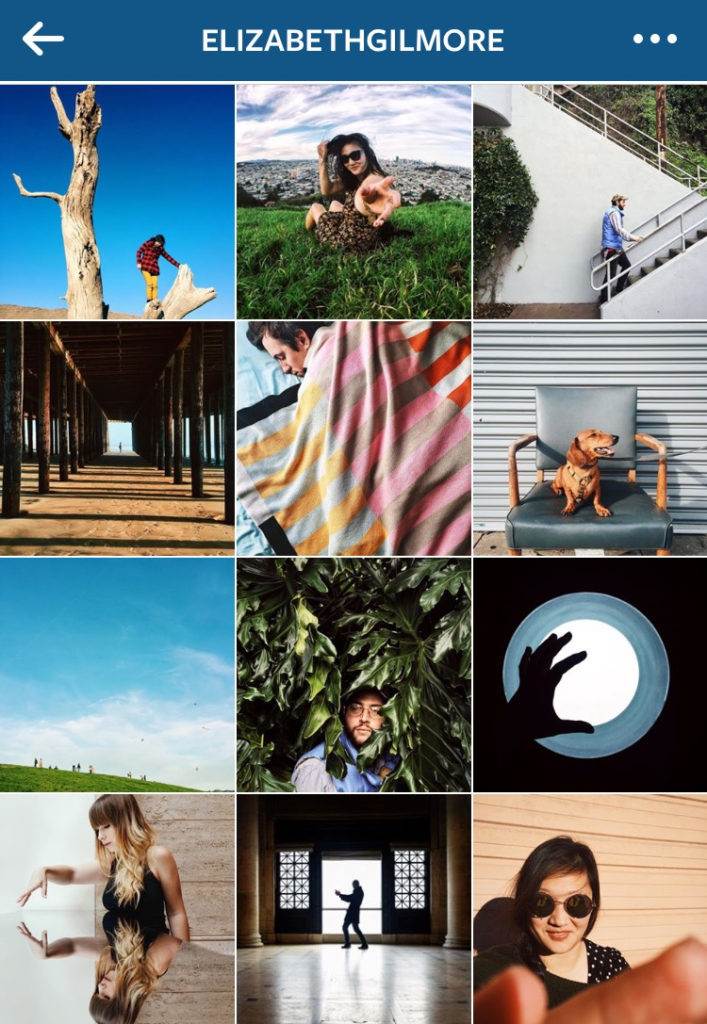
Task: Open photo of woman sitting on grass
Action: coord(354,202)
